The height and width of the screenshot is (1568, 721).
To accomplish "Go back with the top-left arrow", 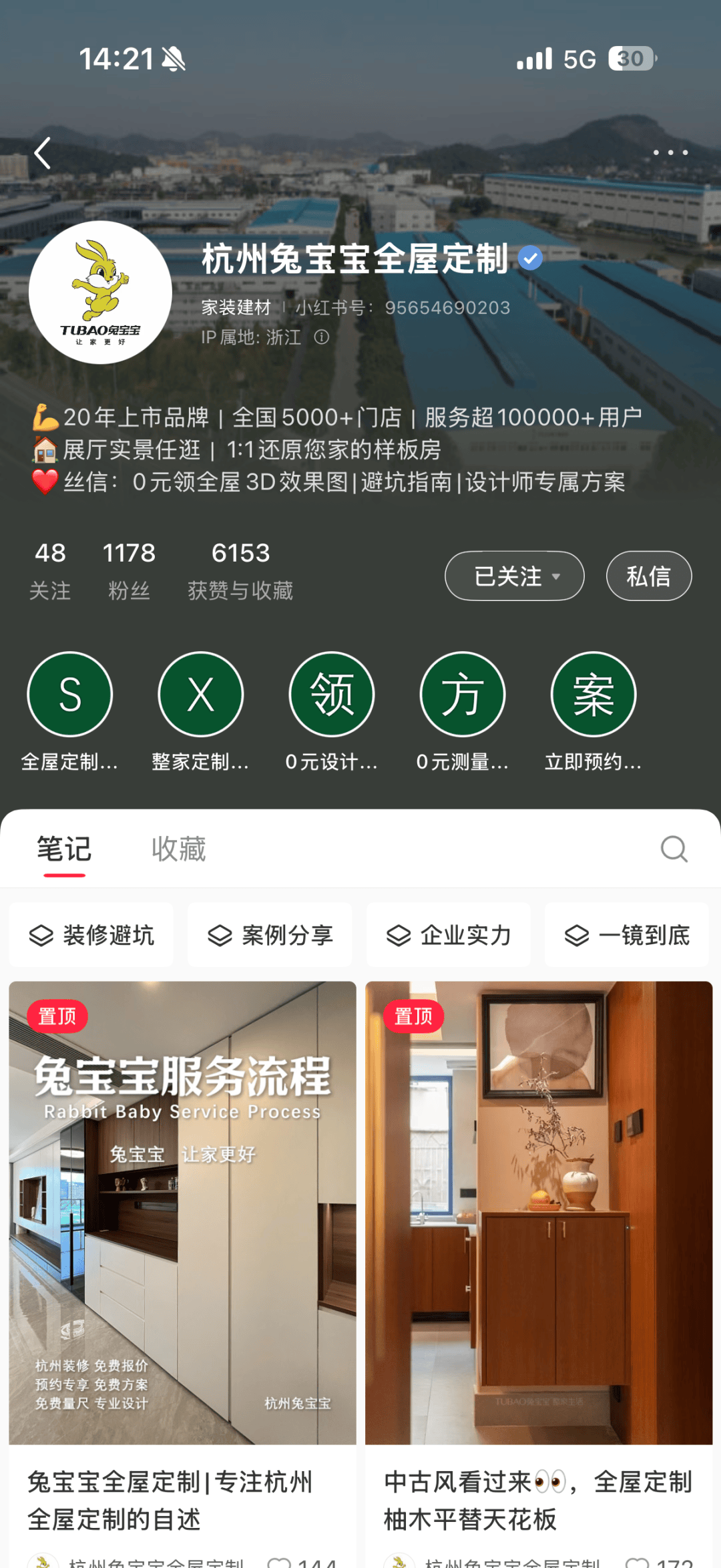I will [43, 154].
